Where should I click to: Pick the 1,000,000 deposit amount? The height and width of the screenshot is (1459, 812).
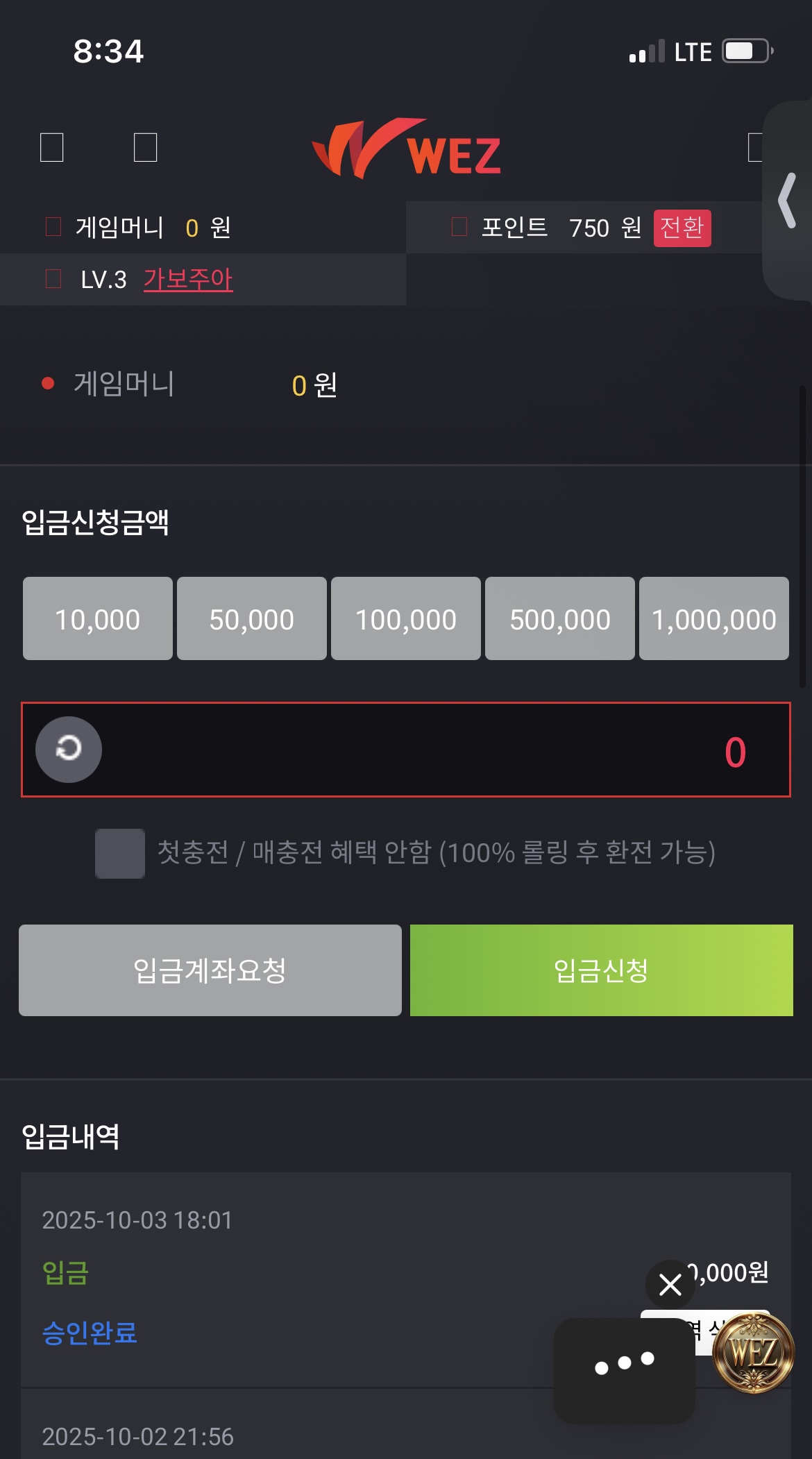pos(713,618)
